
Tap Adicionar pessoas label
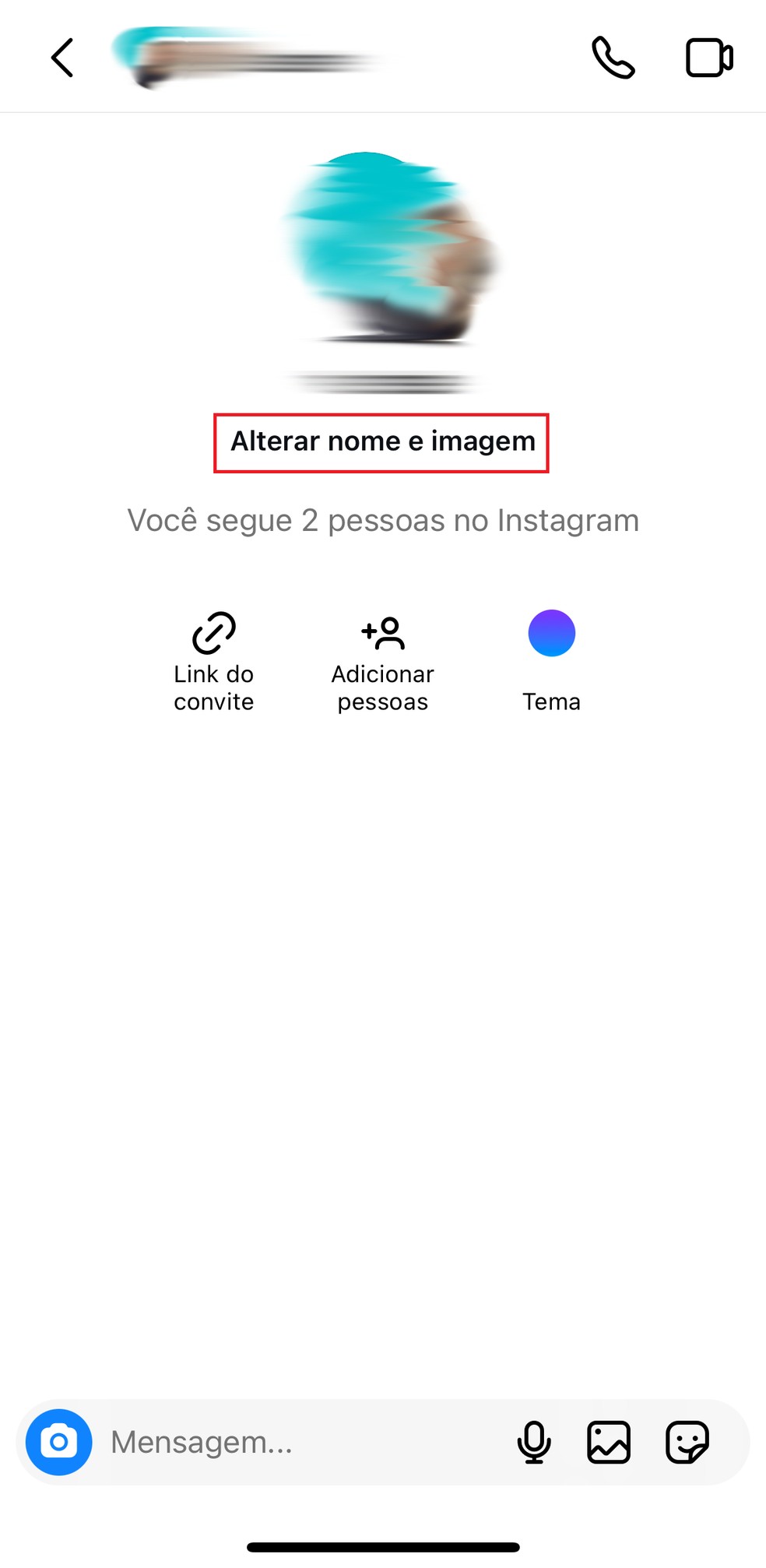(x=382, y=687)
